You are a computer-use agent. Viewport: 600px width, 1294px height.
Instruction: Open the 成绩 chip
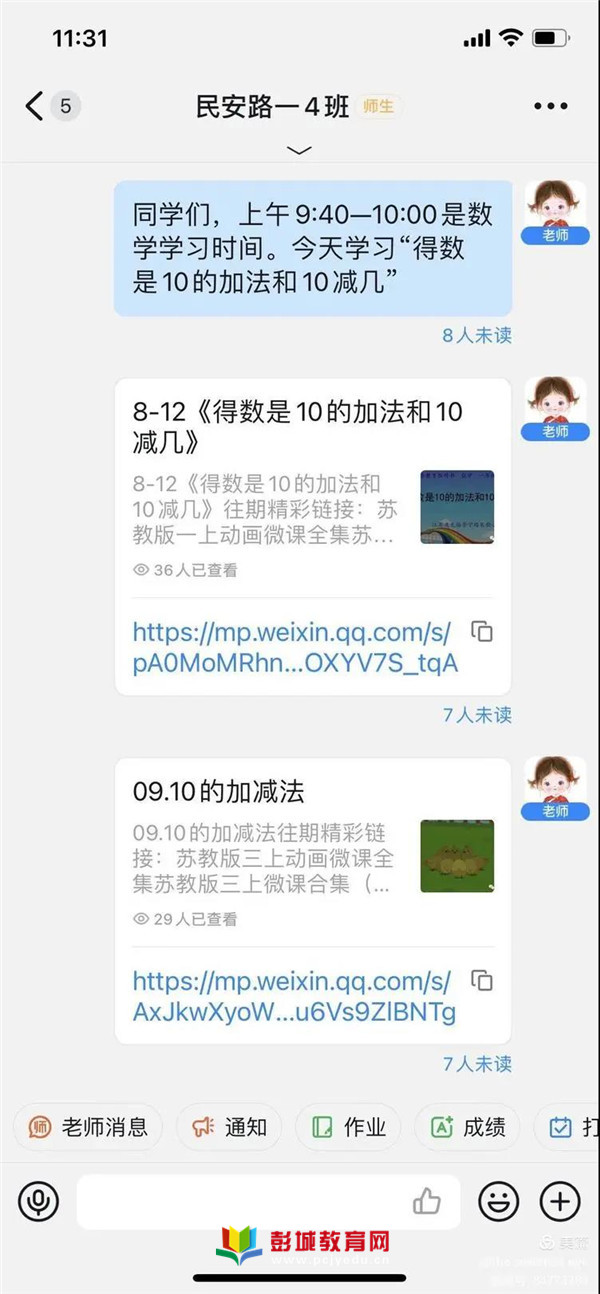pyautogui.click(x=467, y=1127)
